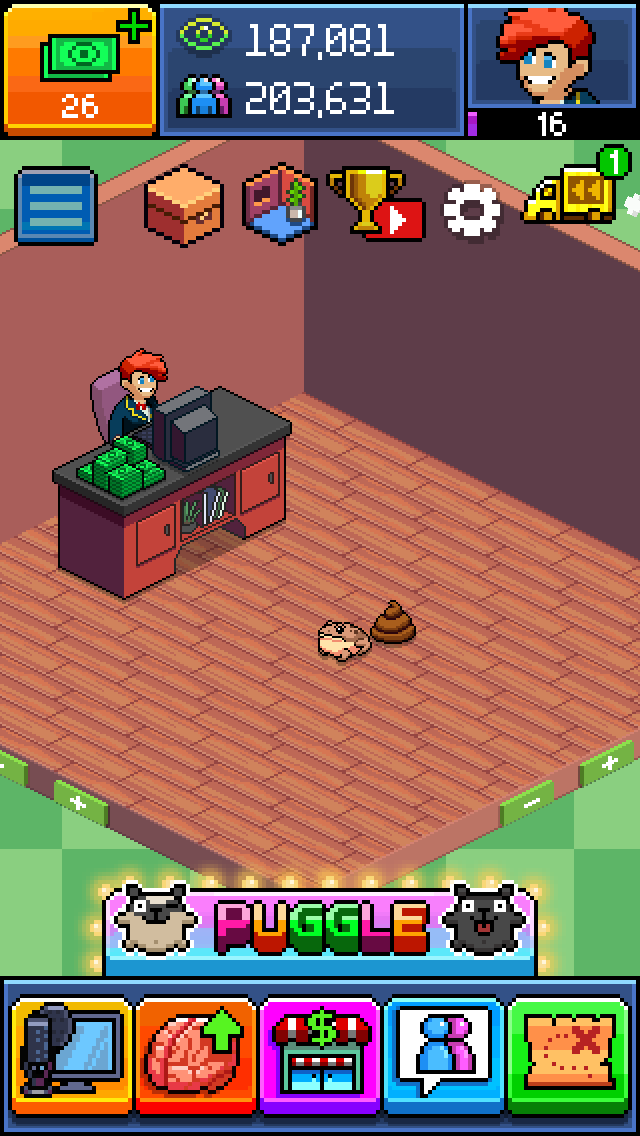This screenshot has width=640, height=1136.
Task: Open the orange storage box inventory
Action: pyautogui.click(x=183, y=202)
